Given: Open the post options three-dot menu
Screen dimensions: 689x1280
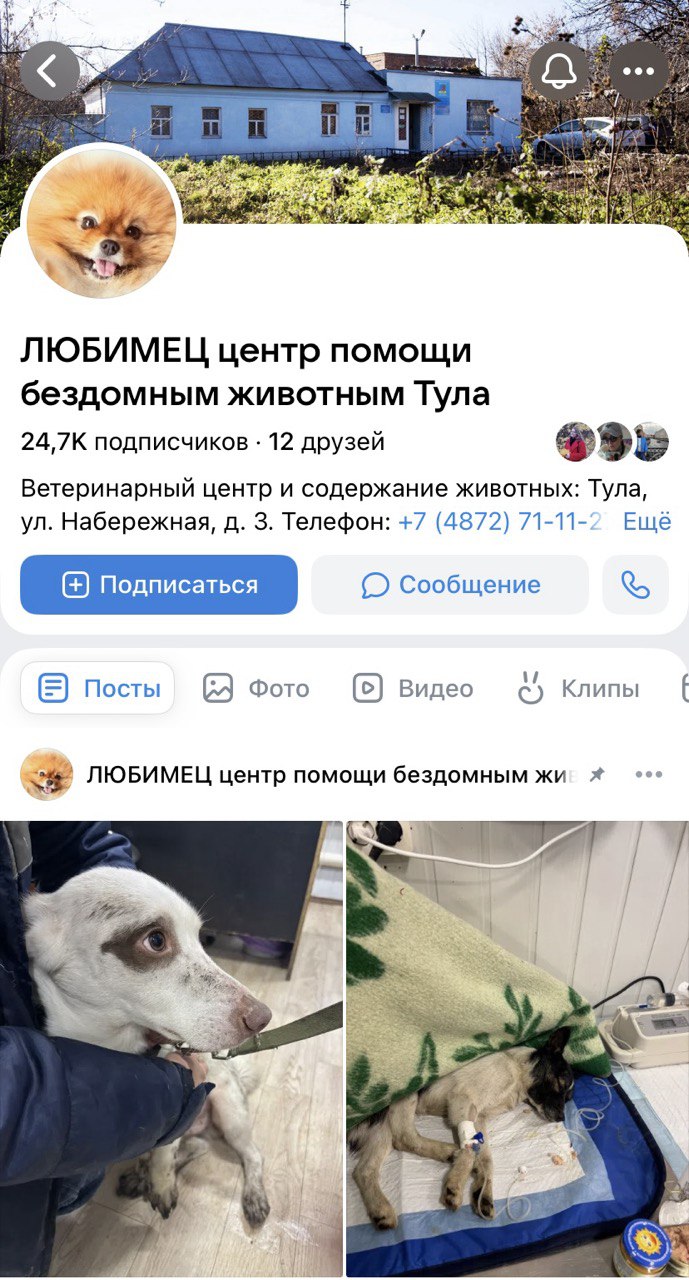Looking at the screenshot, I should (648, 775).
